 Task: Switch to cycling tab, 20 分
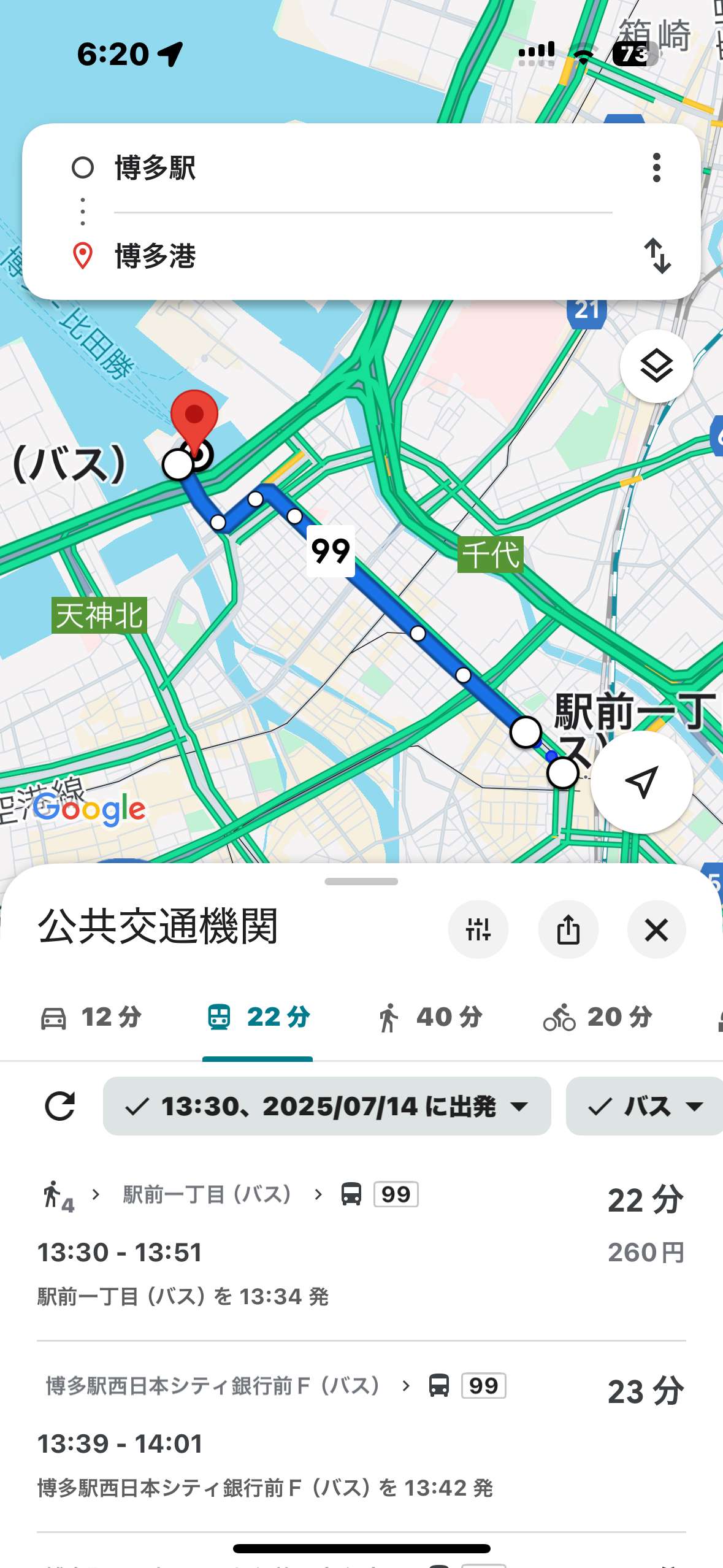click(x=598, y=1017)
